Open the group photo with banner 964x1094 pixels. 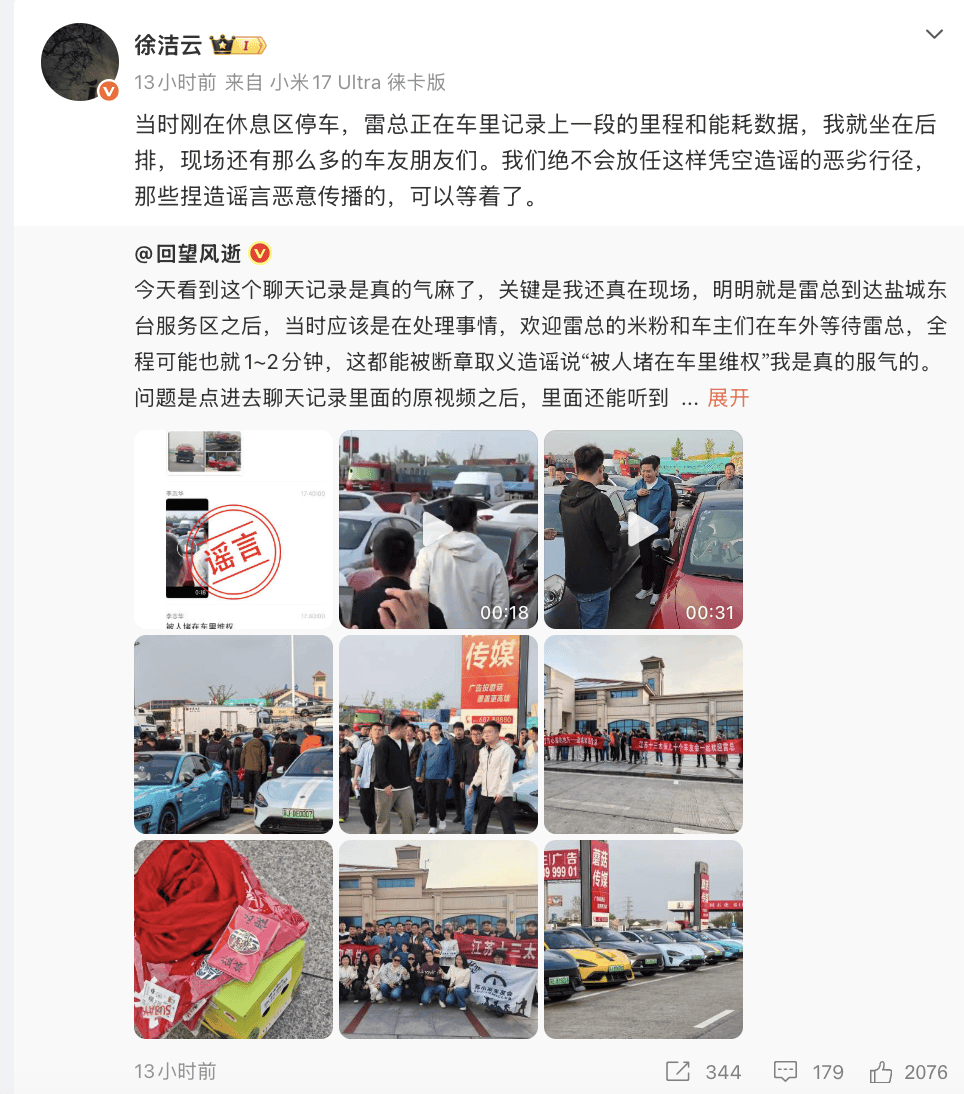(438, 939)
